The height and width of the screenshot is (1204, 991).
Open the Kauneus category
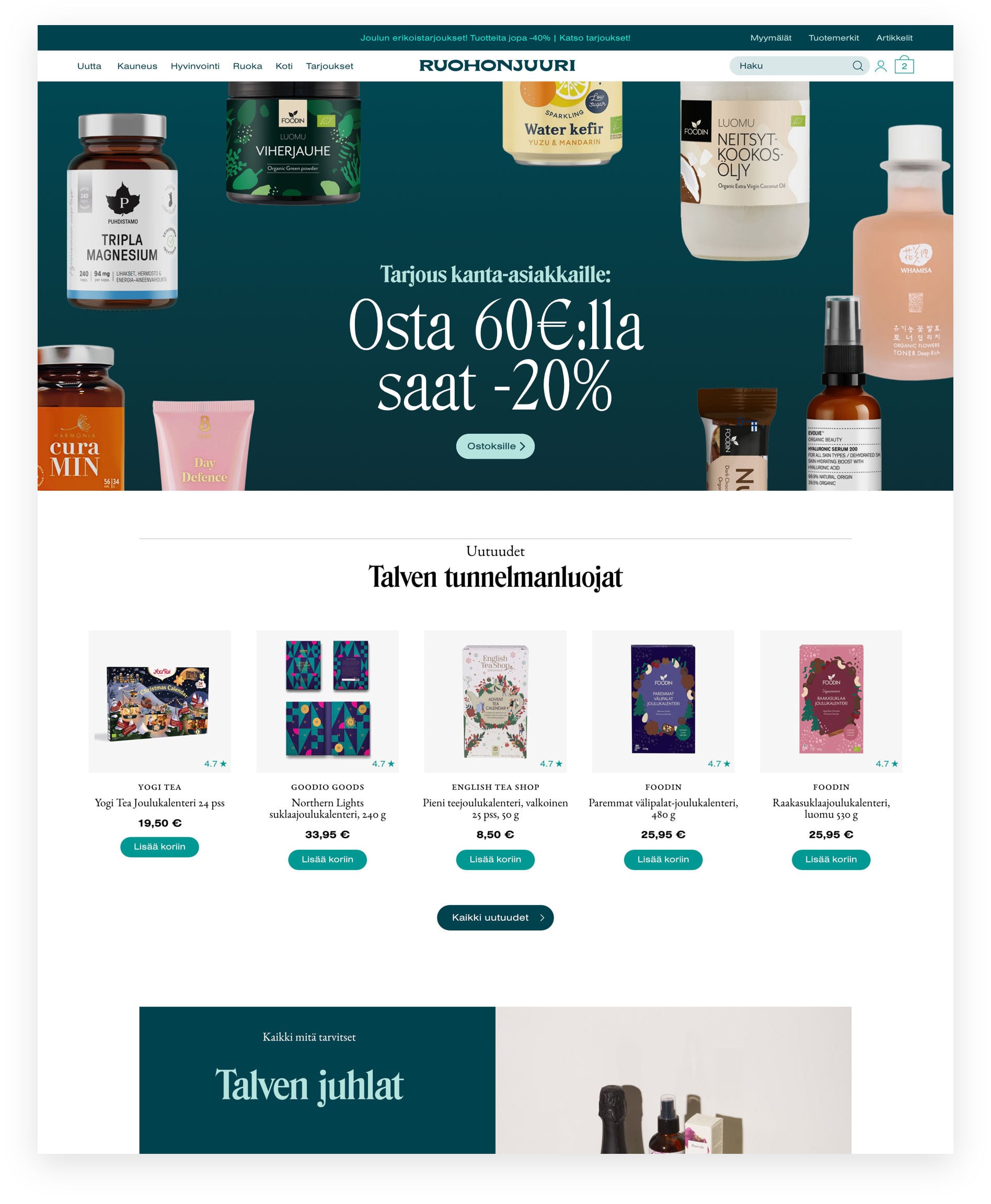pos(137,66)
